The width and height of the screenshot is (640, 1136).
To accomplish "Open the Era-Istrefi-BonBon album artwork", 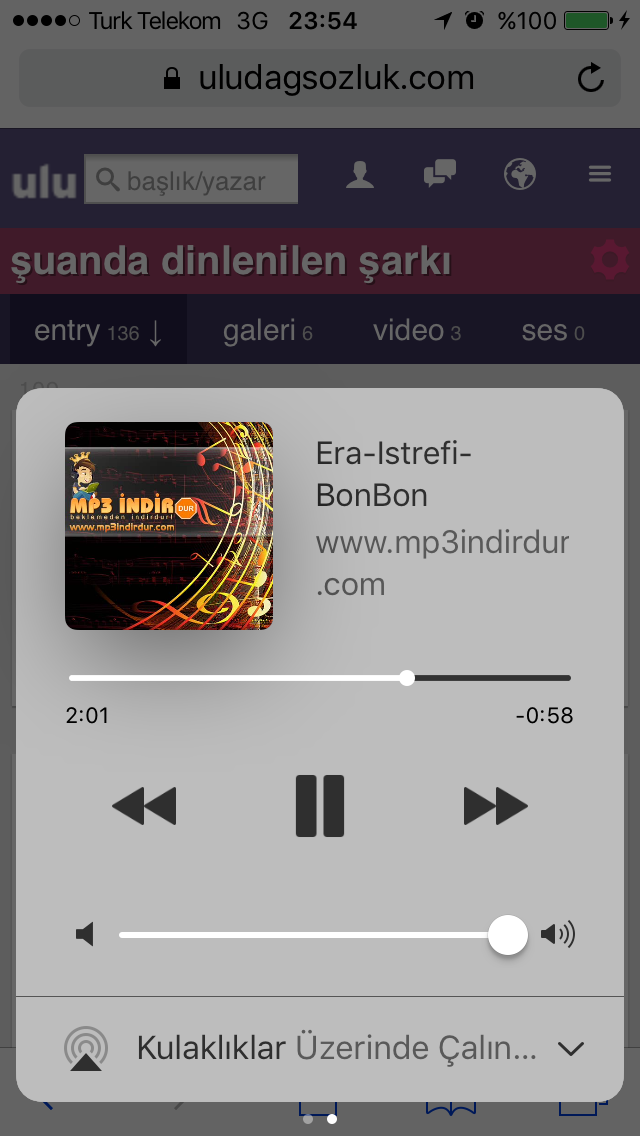I will (x=169, y=526).
